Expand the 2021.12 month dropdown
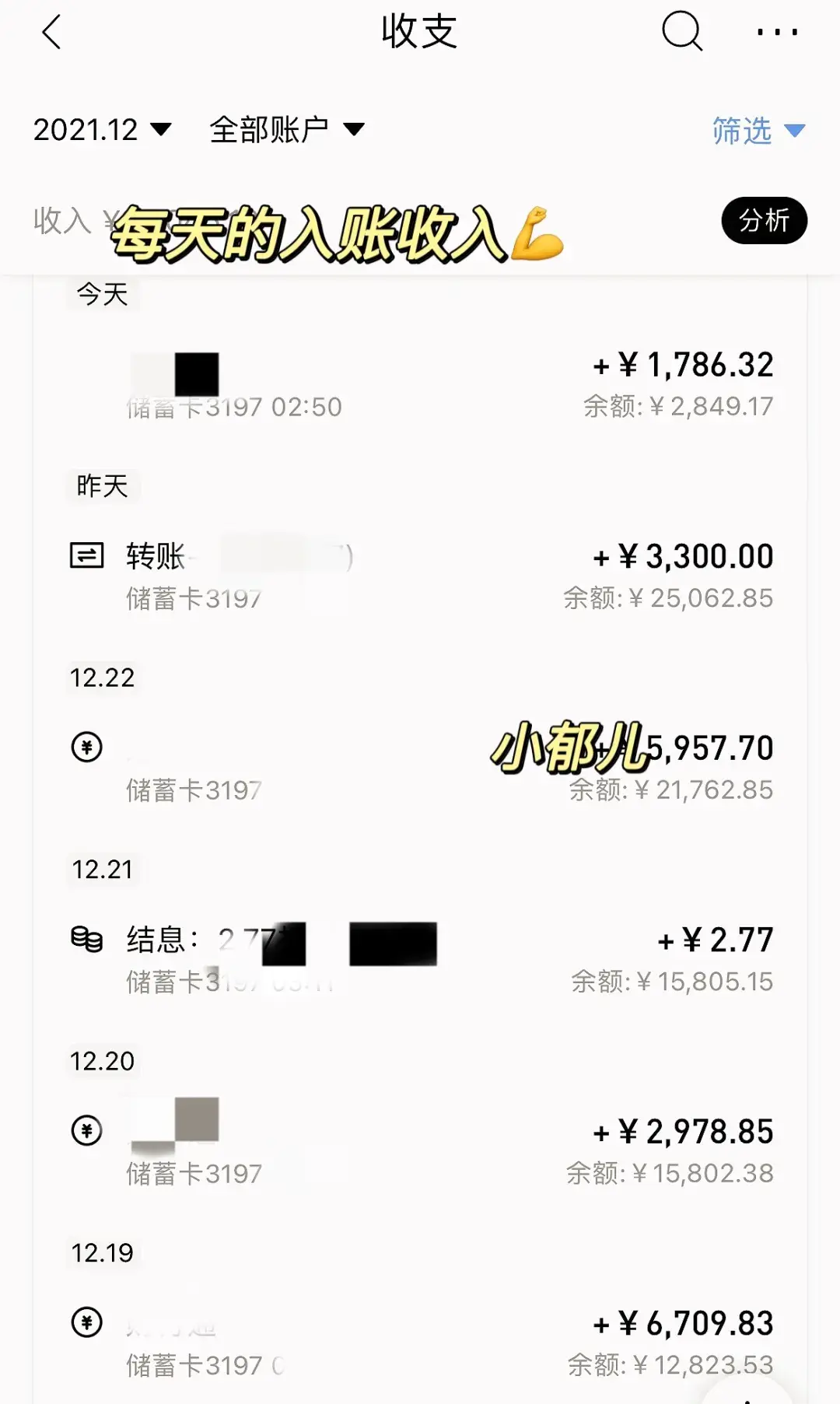840x1404 pixels. coord(102,129)
